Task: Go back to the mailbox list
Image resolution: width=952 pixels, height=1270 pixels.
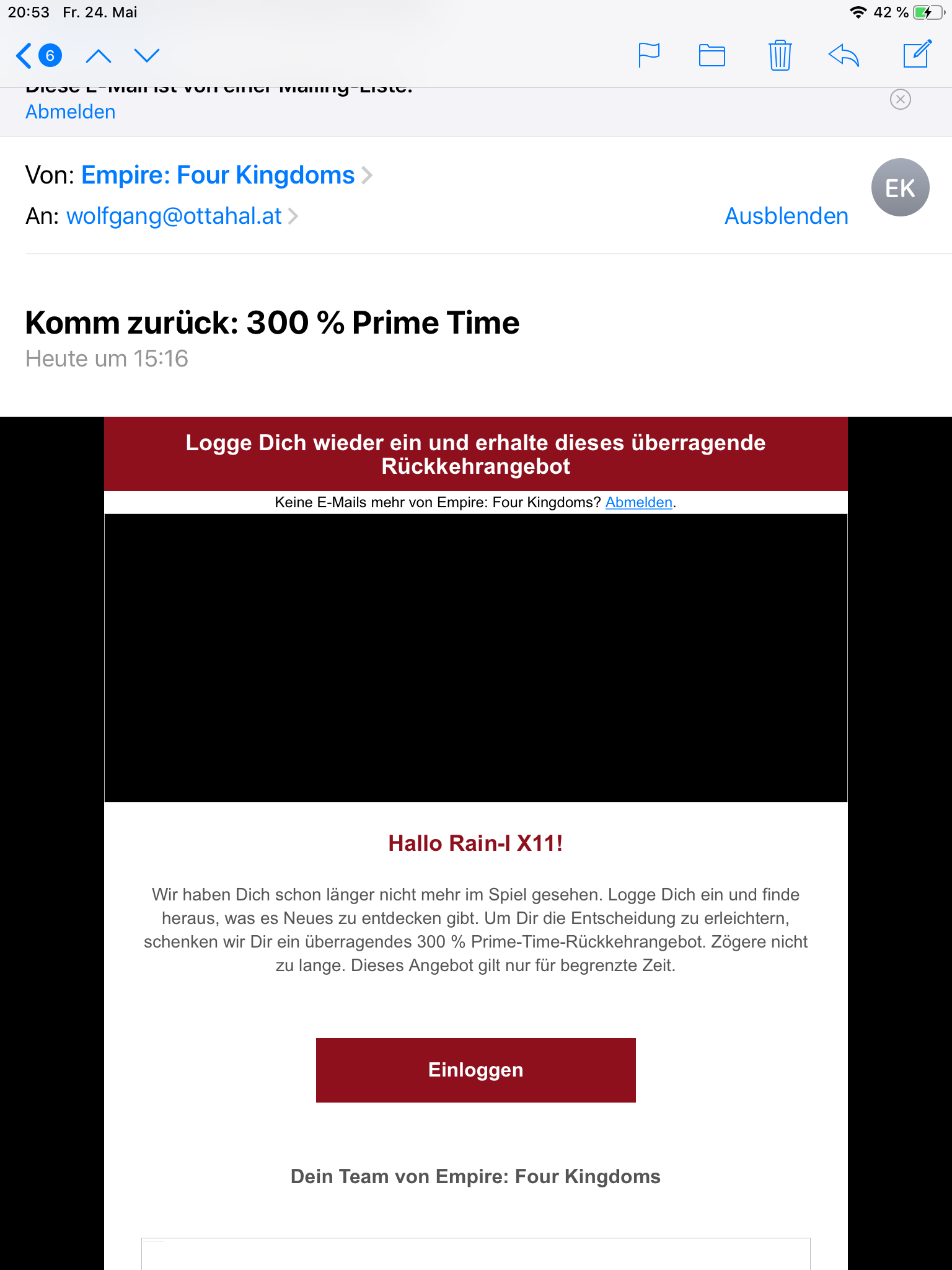Action: point(36,56)
